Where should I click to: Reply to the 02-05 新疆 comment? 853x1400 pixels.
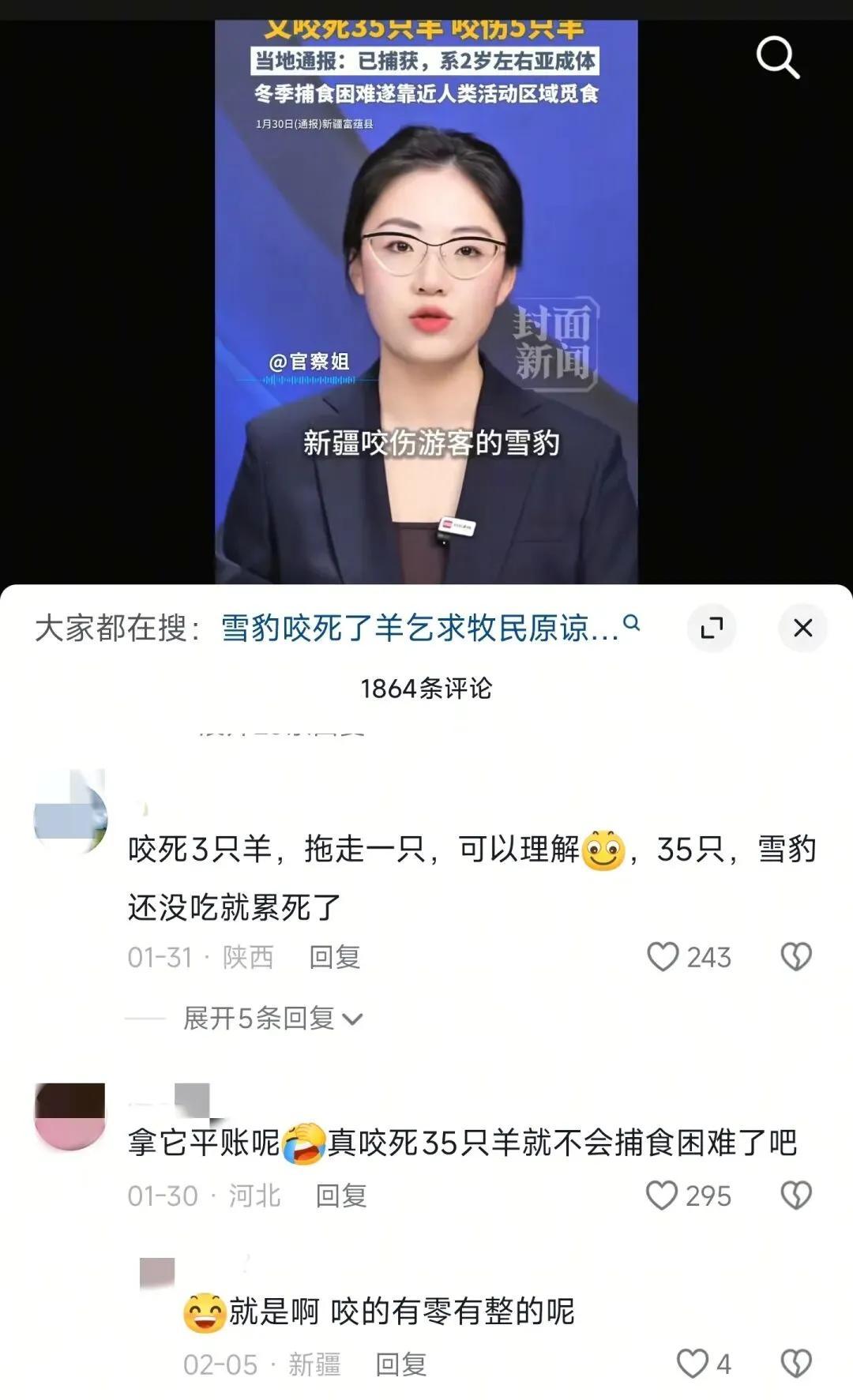click(400, 1364)
